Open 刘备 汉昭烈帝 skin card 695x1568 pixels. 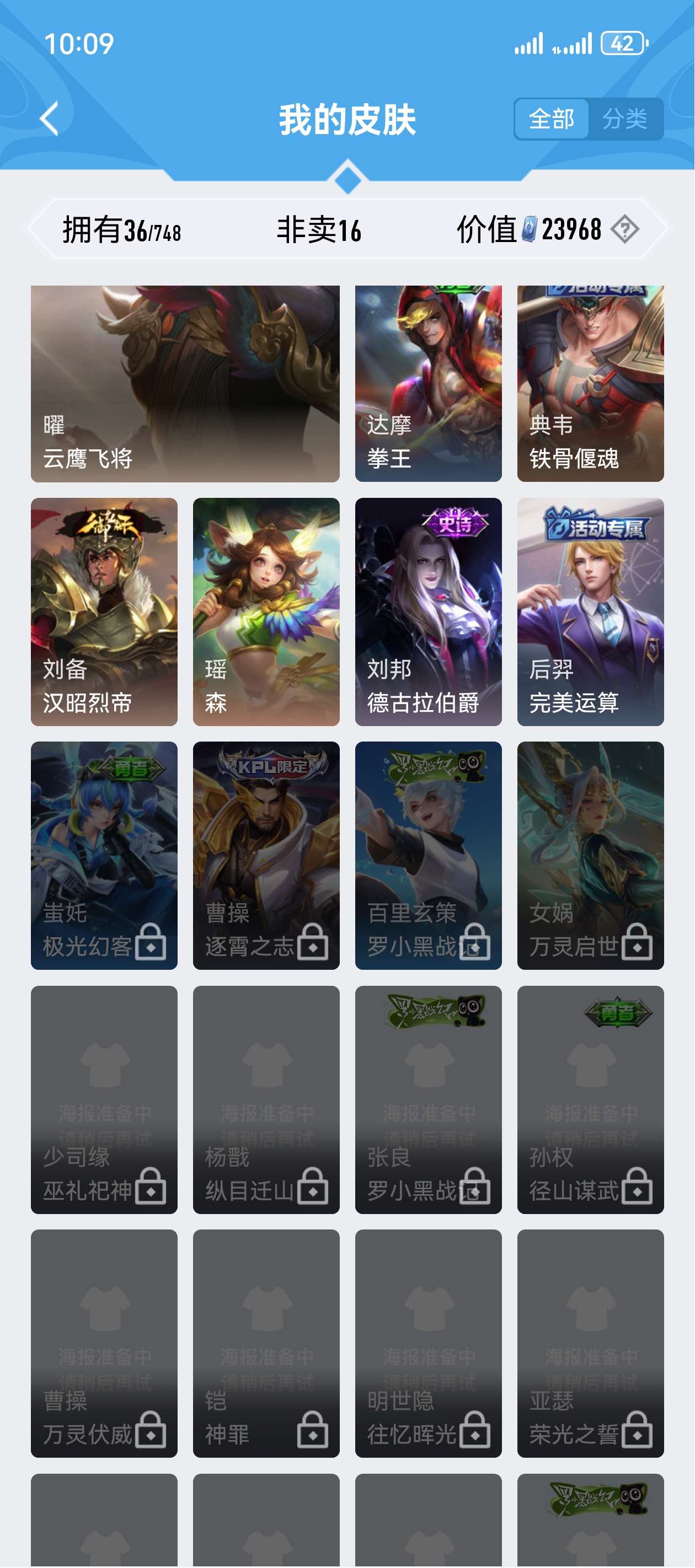coord(104,611)
